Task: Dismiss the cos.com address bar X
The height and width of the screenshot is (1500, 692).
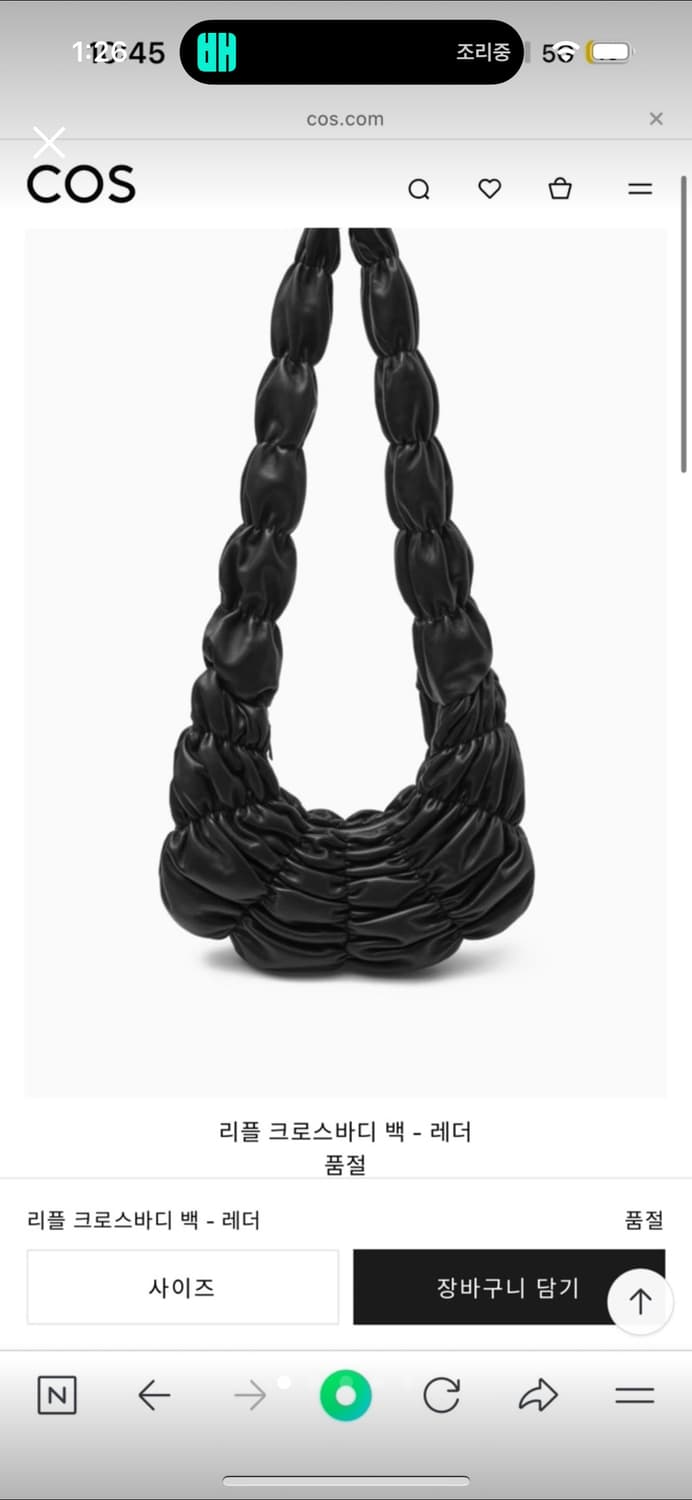Action: click(x=656, y=119)
